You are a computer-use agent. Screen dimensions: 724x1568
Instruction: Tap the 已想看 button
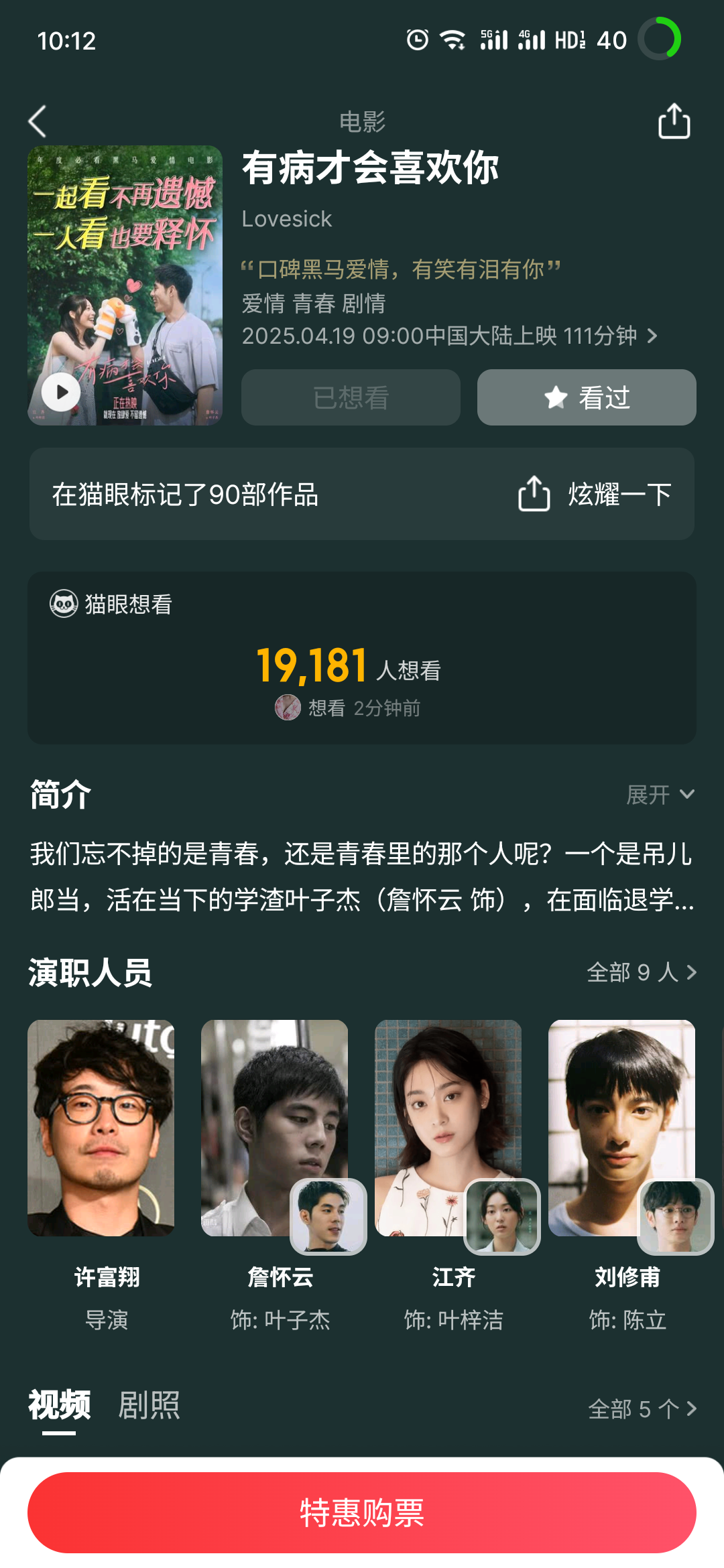[351, 397]
